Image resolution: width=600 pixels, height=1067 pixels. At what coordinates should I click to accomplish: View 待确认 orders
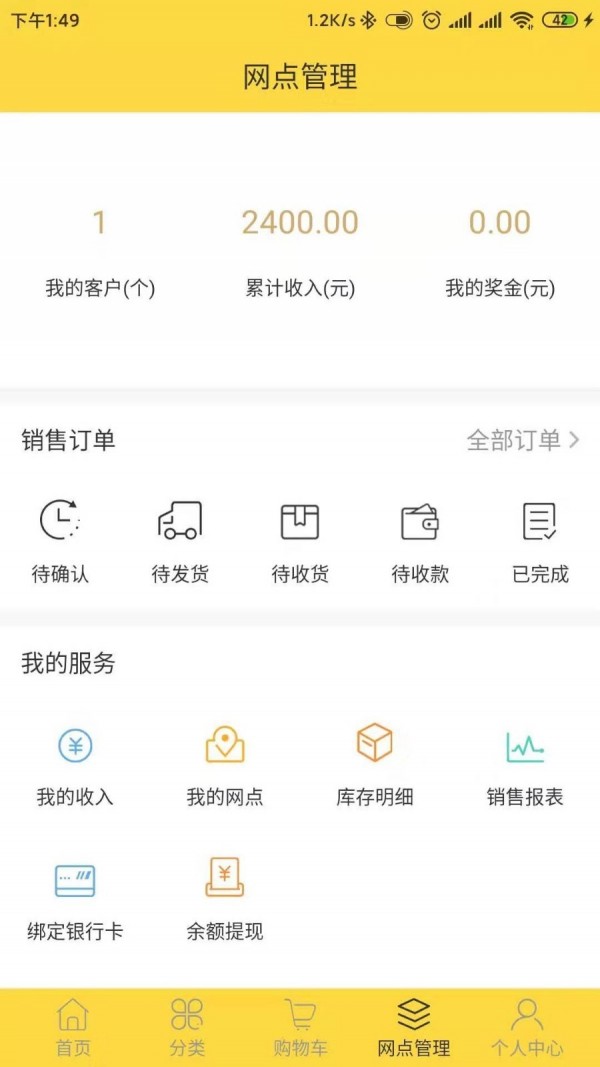pos(60,540)
